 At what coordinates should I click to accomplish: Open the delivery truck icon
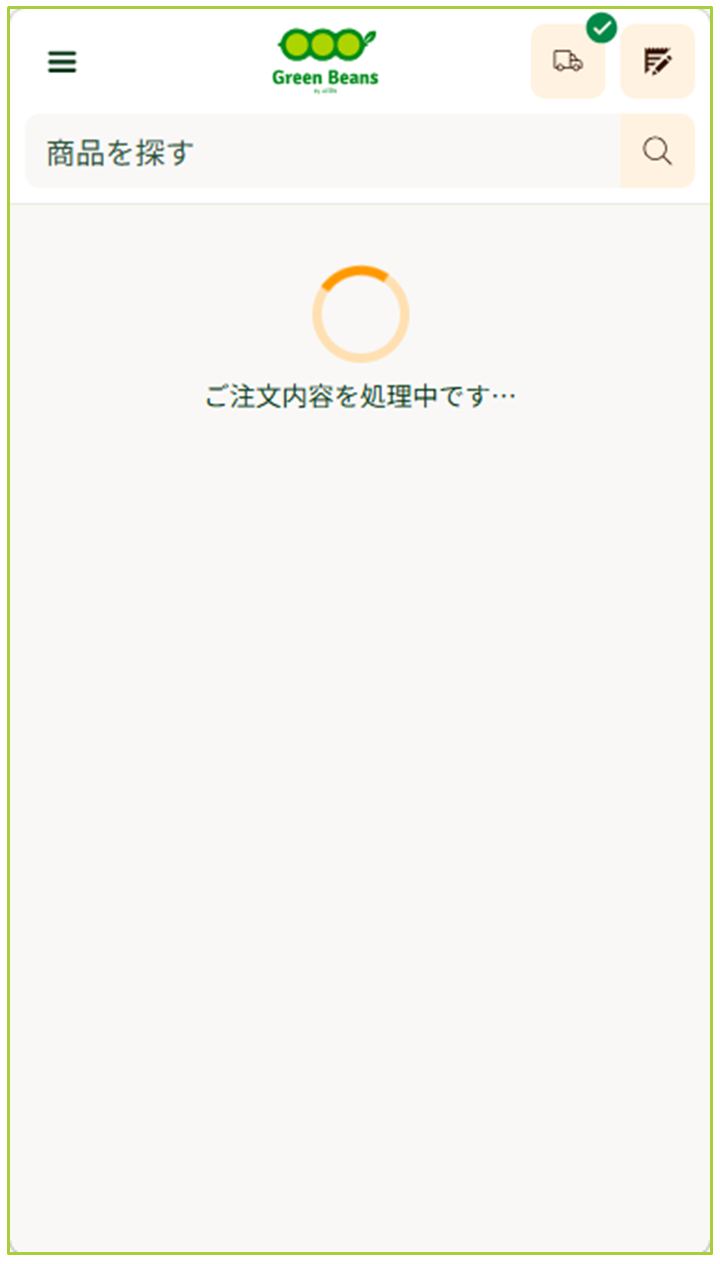pos(568,62)
